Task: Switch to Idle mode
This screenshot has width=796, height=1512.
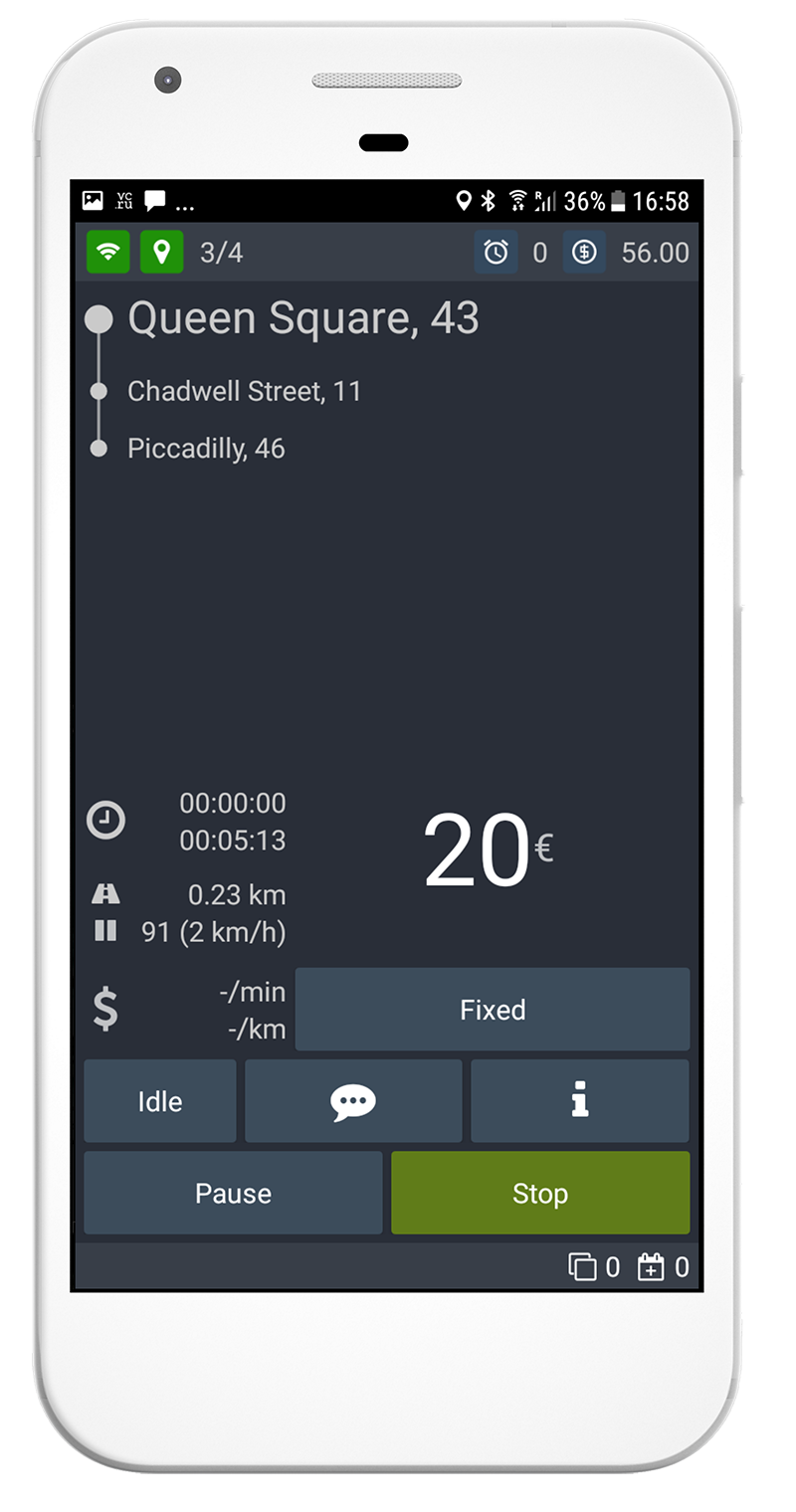Action: click(160, 1101)
